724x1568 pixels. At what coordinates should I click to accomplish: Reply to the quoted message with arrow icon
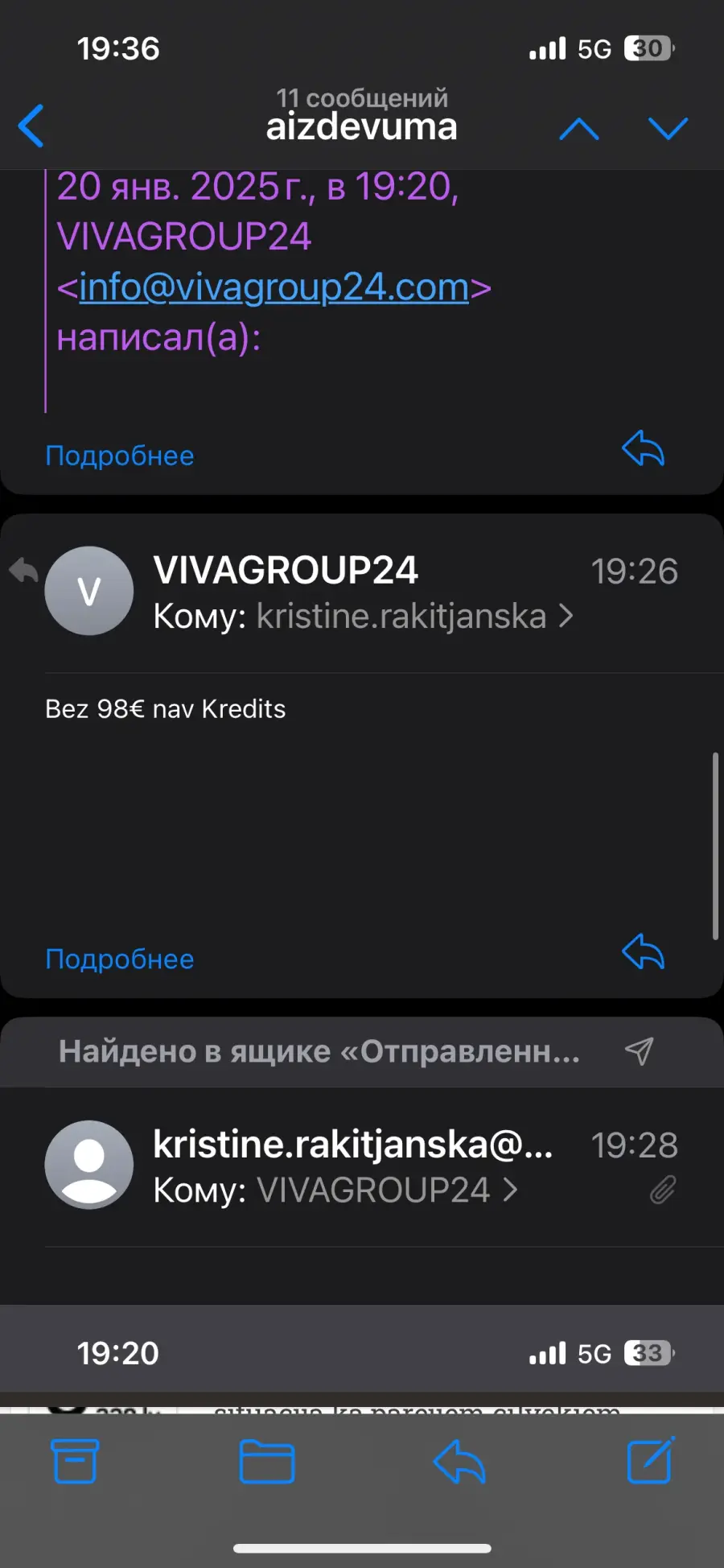643,448
